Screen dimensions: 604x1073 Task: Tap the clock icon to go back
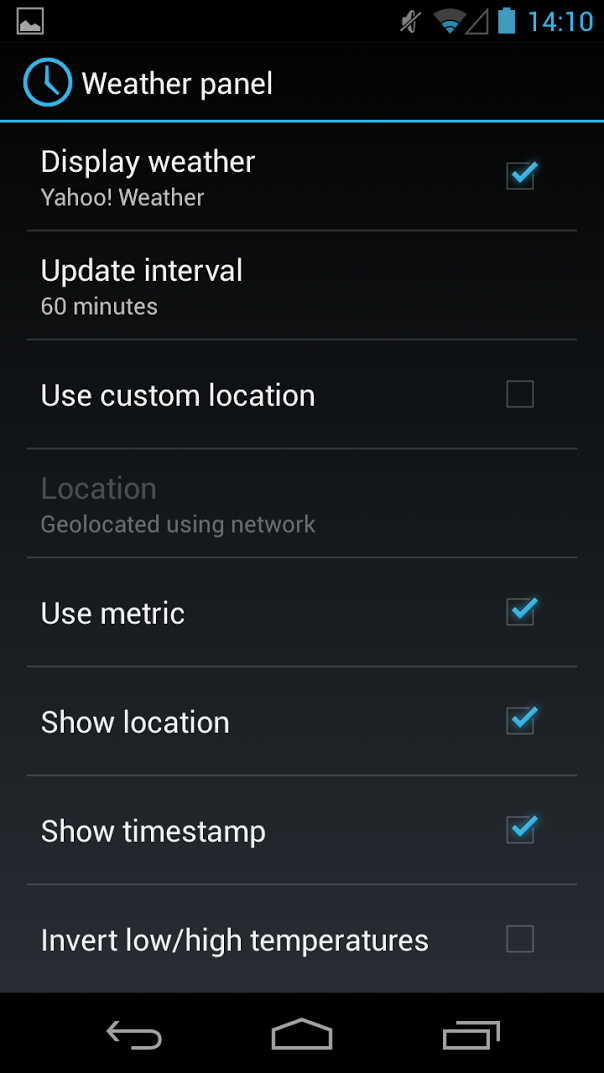[x=47, y=83]
